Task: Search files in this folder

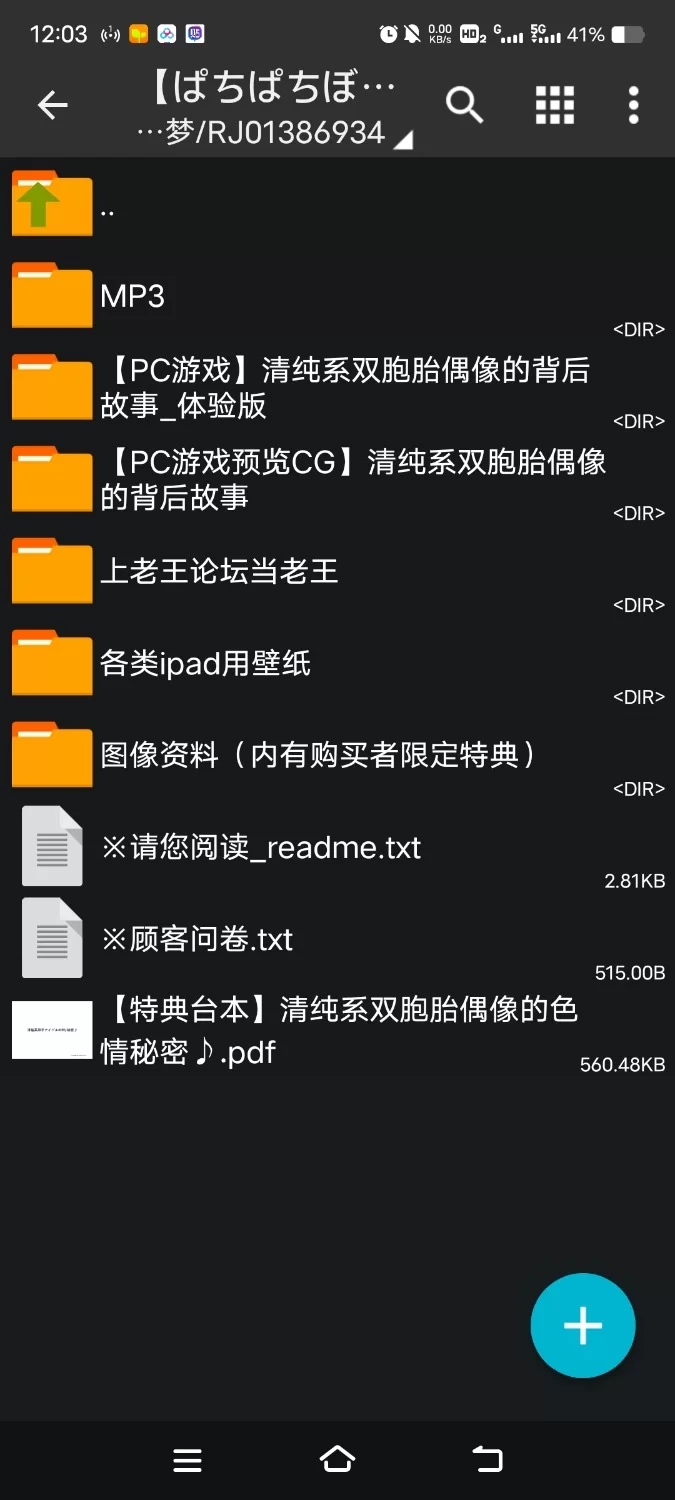Action: (x=464, y=105)
